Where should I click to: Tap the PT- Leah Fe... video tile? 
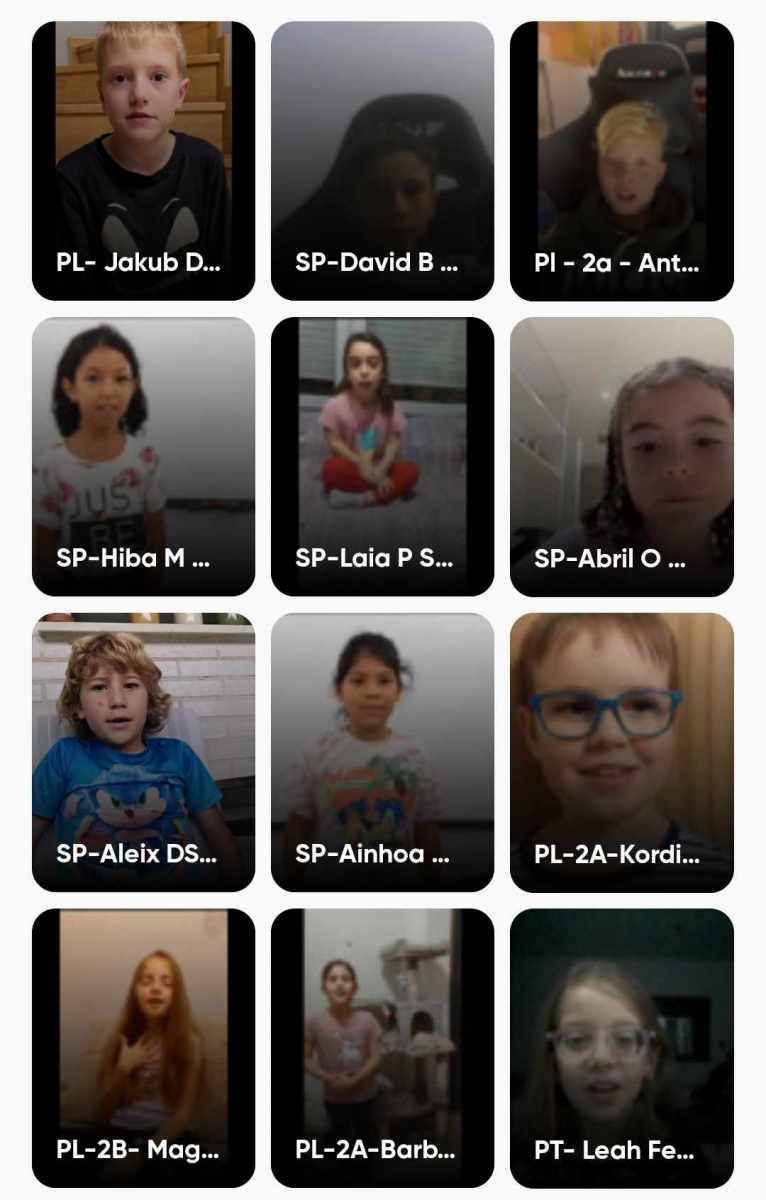point(621,1047)
